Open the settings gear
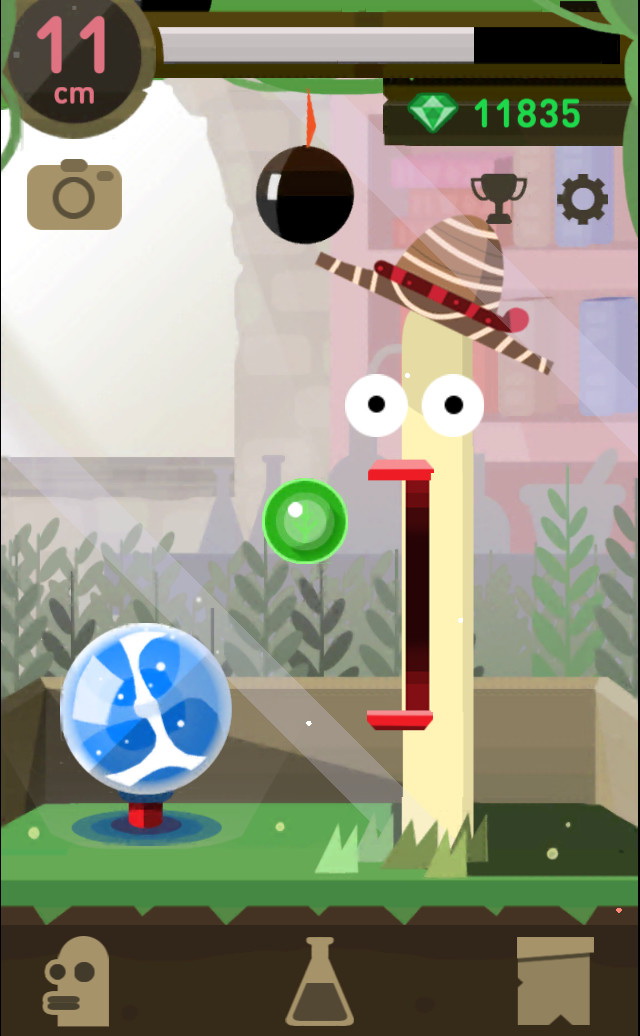 click(x=582, y=198)
